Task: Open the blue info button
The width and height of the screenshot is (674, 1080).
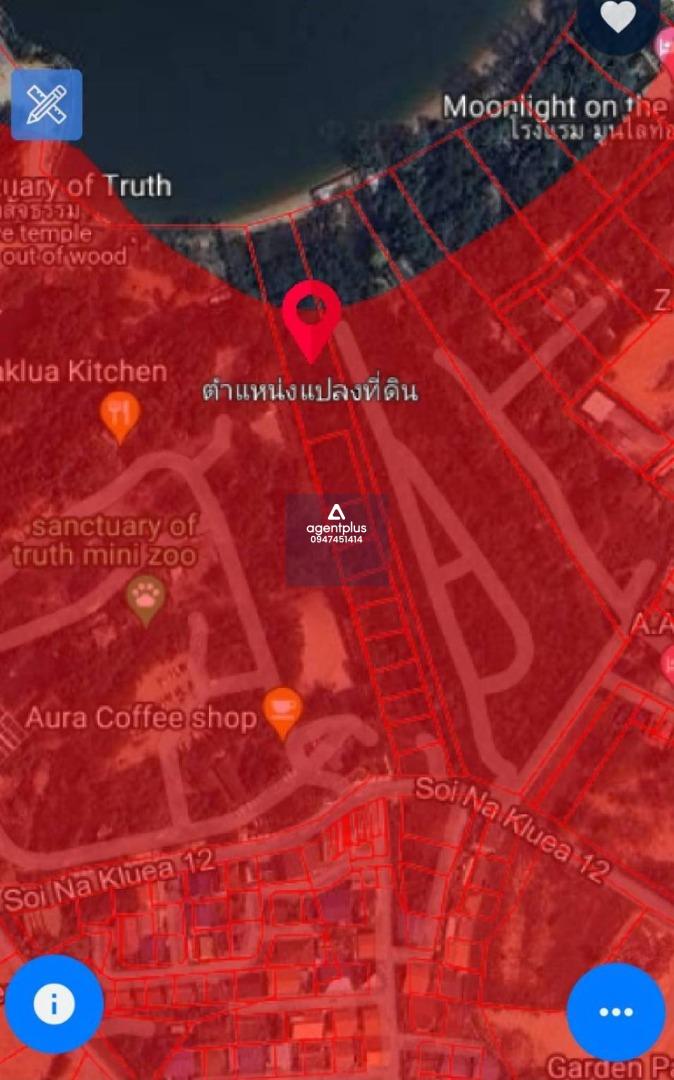Action: pyautogui.click(x=53, y=1004)
